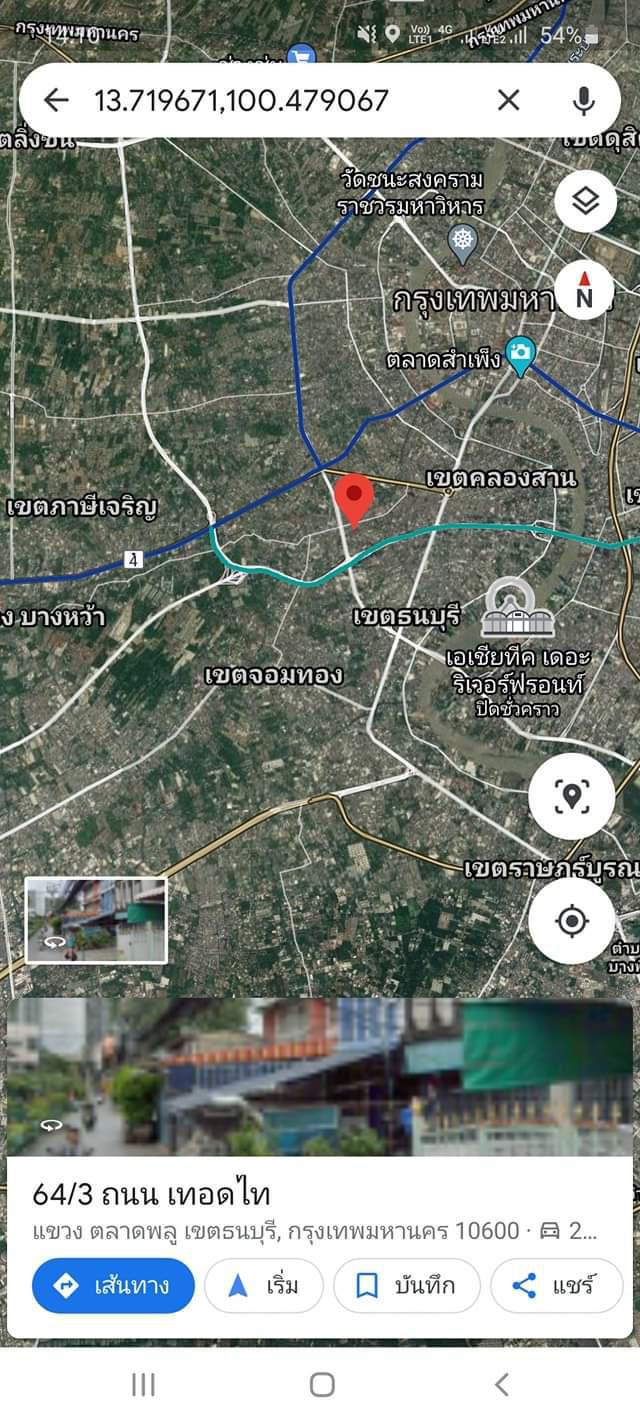Image resolution: width=640 pixels, height=1422 pixels.
Task: Open the ตลาดสำเพ็ง place marker
Action: coord(520,356)
